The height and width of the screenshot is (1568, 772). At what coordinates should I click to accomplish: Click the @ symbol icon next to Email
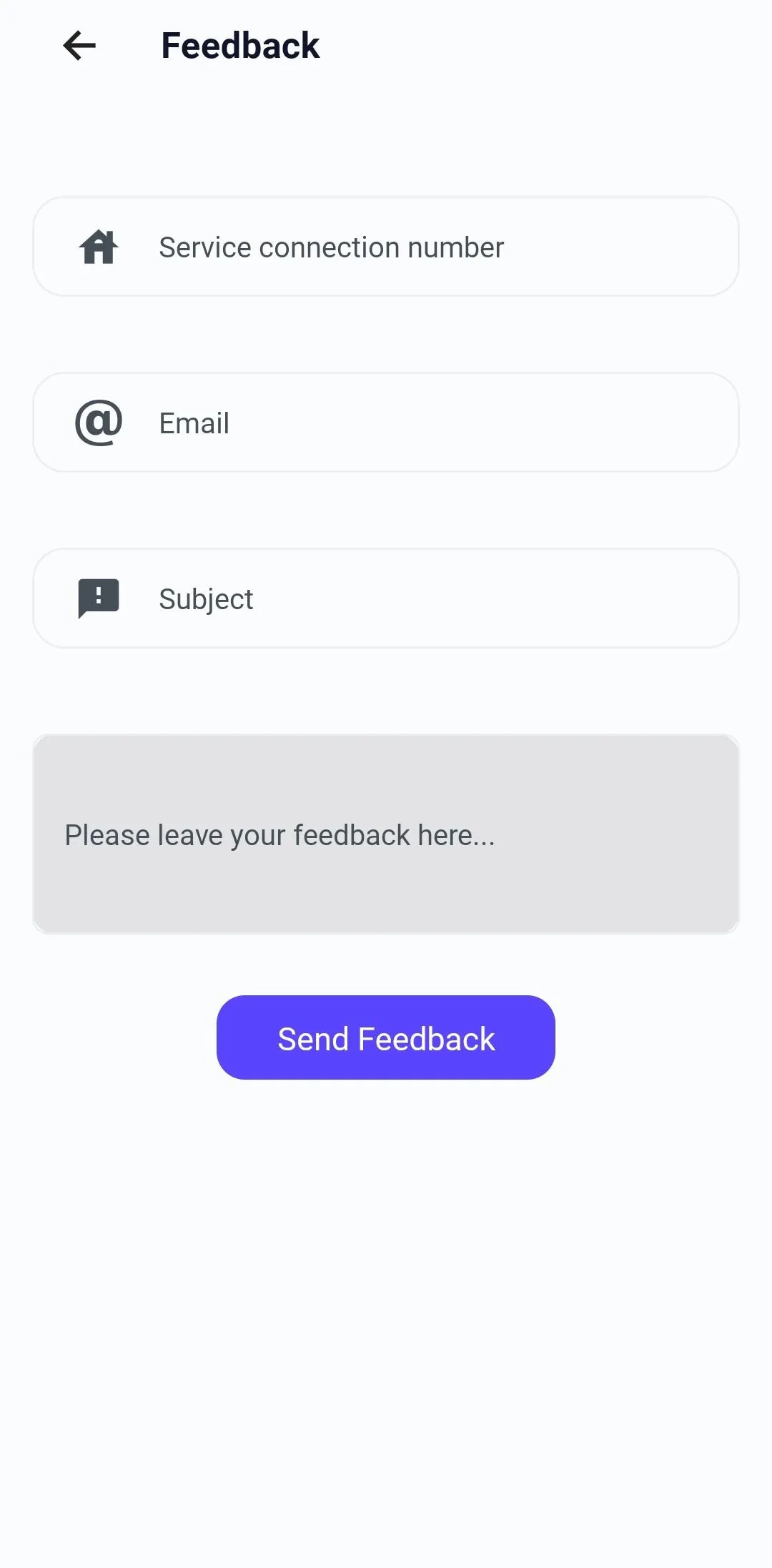[98, 422]
